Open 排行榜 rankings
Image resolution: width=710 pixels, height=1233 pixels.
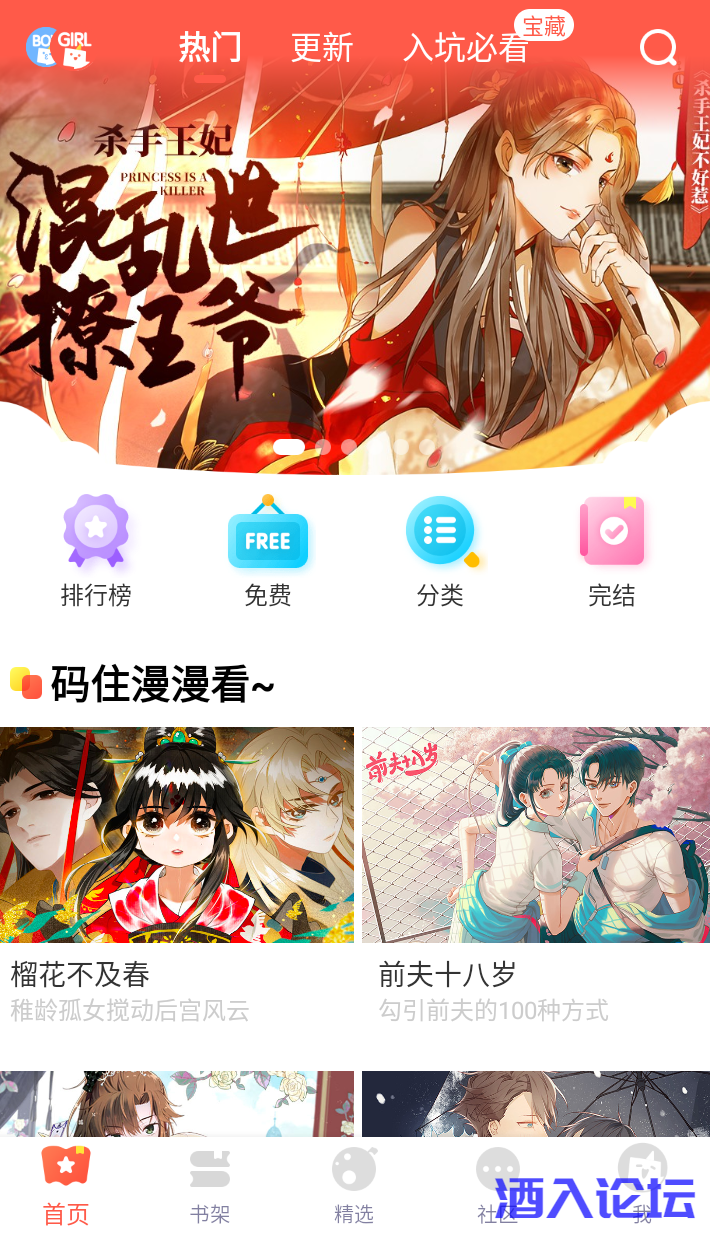pyautogui.click(x=96, y=551)
